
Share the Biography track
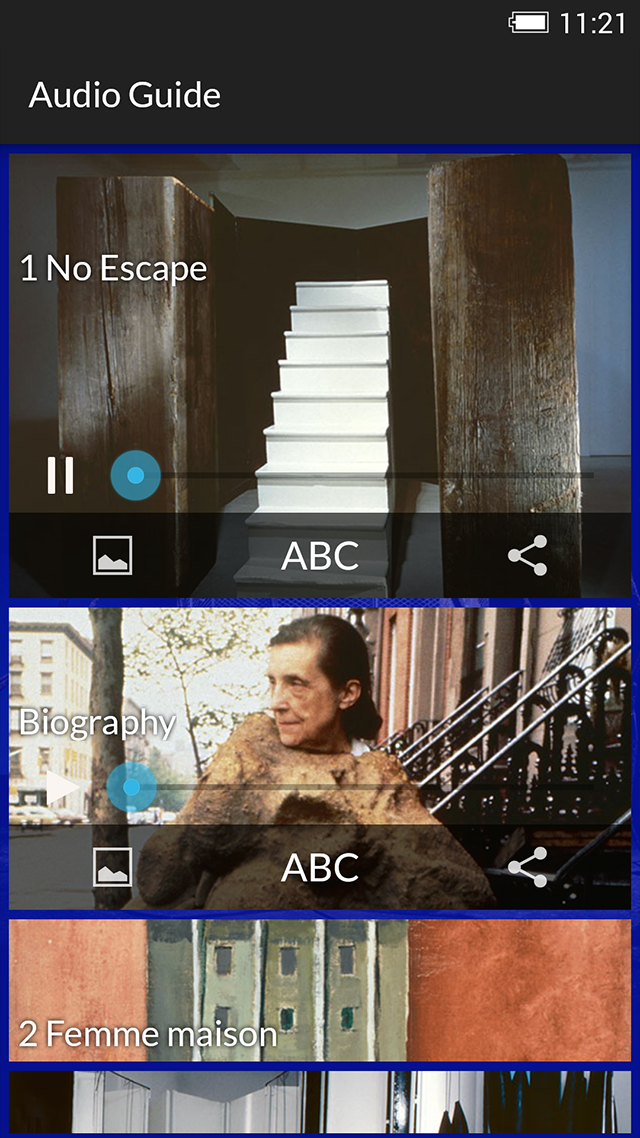pos(527,867)
